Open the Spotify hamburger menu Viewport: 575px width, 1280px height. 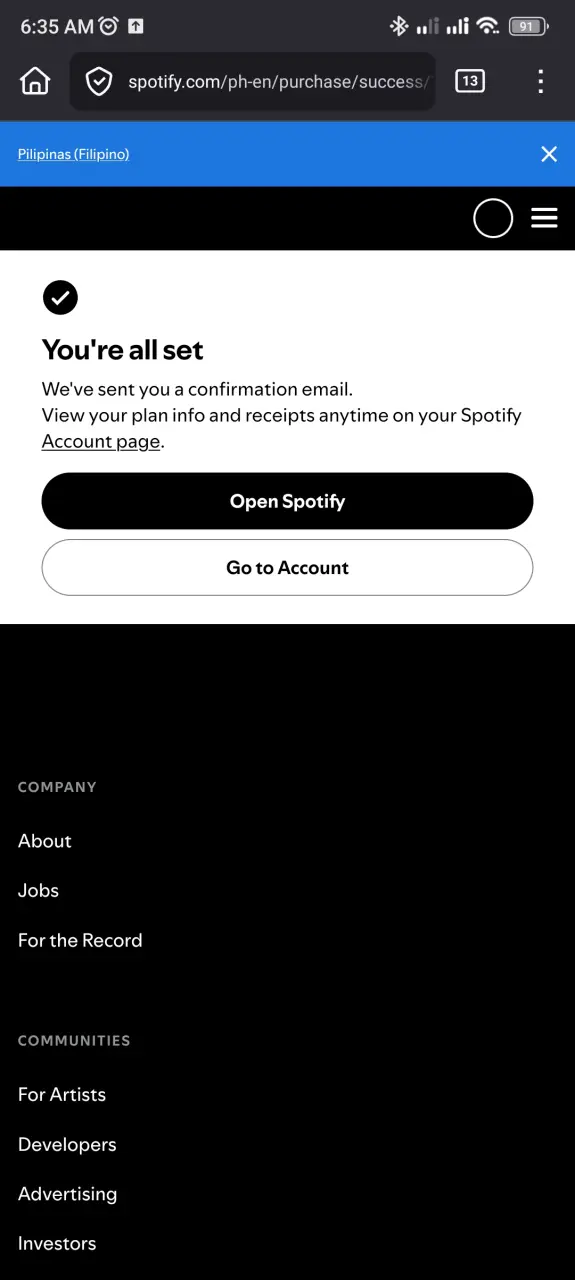(544, 218)
